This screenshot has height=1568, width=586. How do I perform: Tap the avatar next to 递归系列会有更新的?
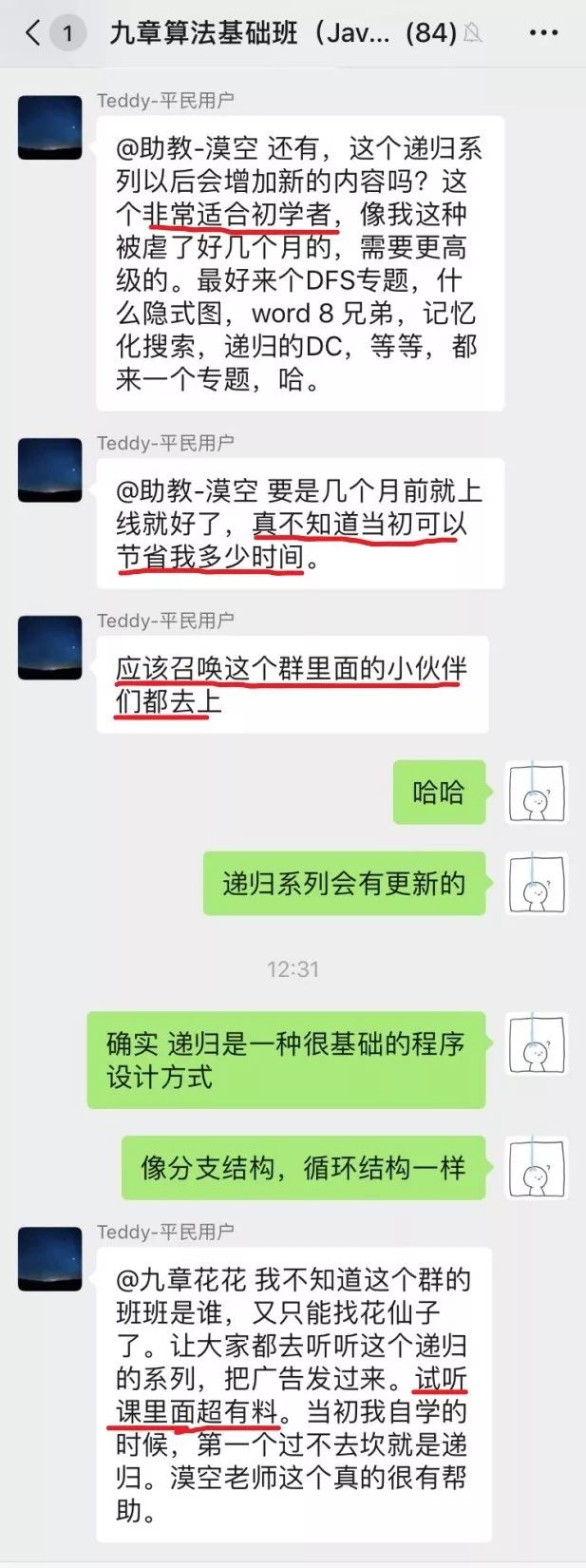(538, 884)
